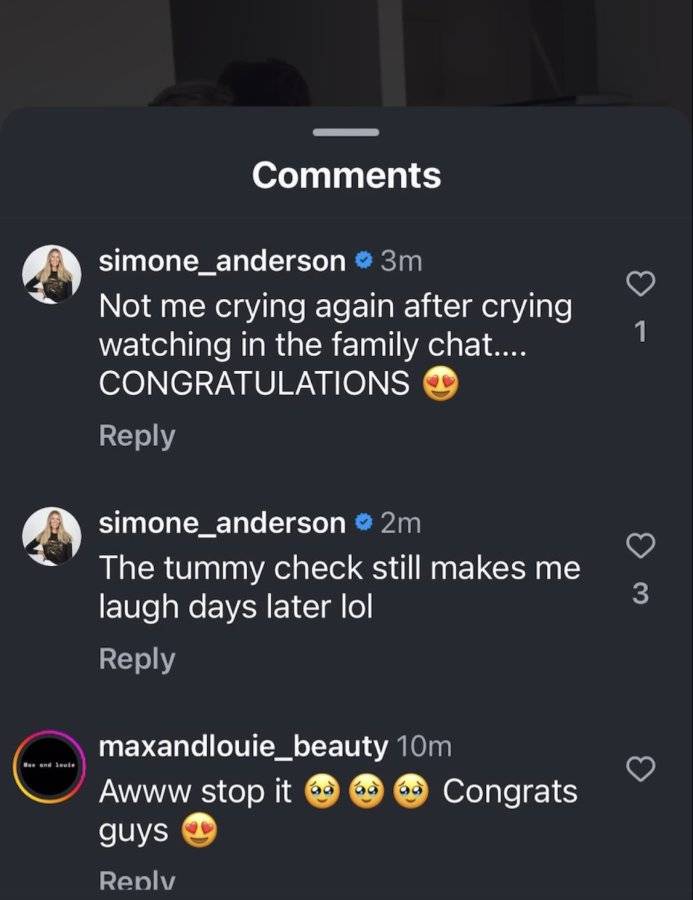Like maxandlouie_beauty's comment
The height and width of the screenshot is (900, 693).
(640, 769)
